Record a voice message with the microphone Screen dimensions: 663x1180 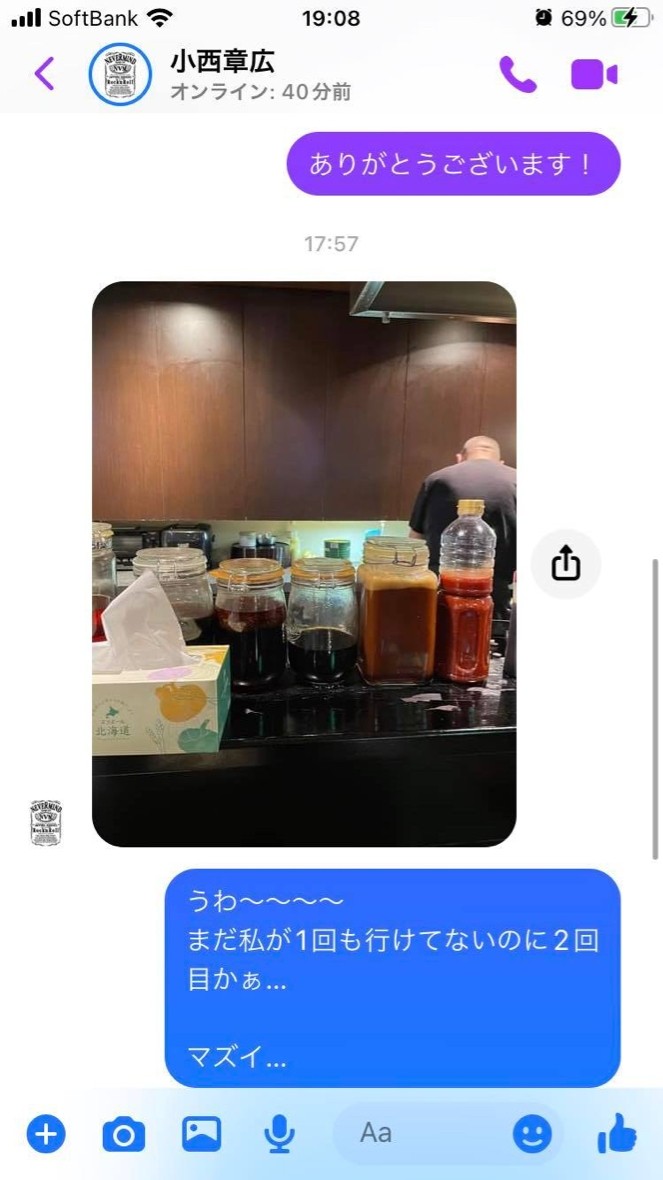[x=279, y=1134]
